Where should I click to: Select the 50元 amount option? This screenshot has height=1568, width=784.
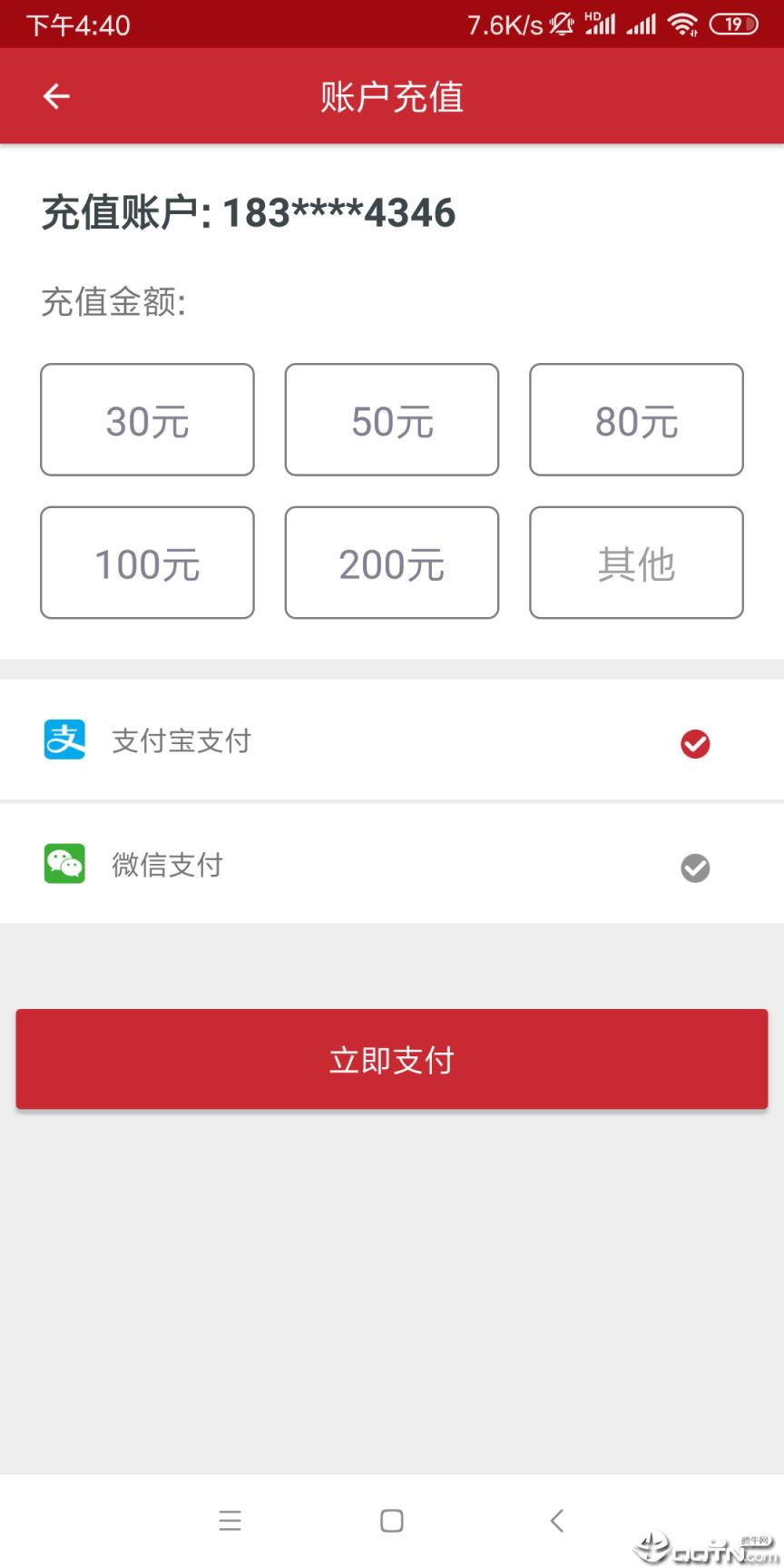coord(391,419)
